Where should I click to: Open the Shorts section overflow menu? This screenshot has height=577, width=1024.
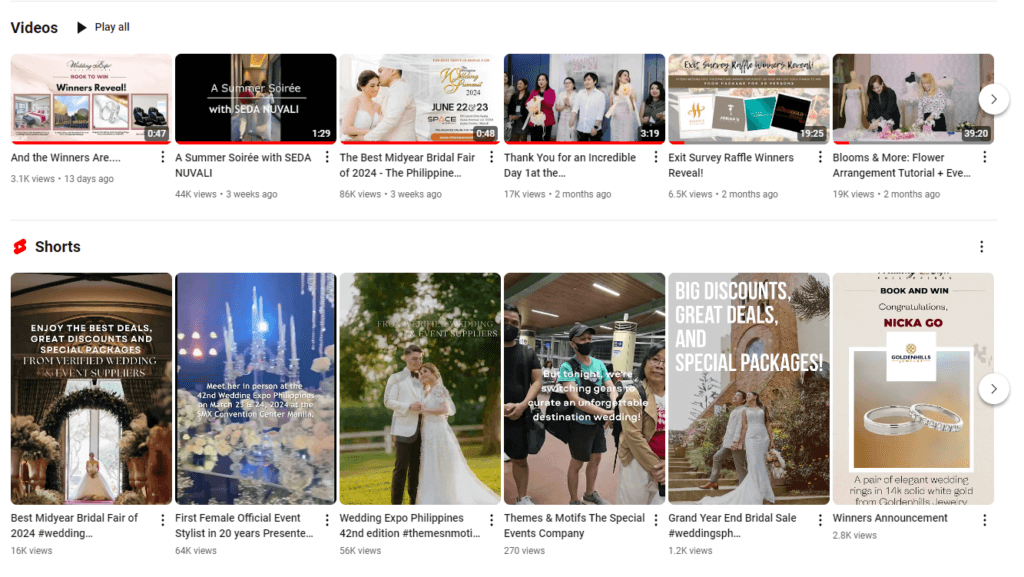981,247
